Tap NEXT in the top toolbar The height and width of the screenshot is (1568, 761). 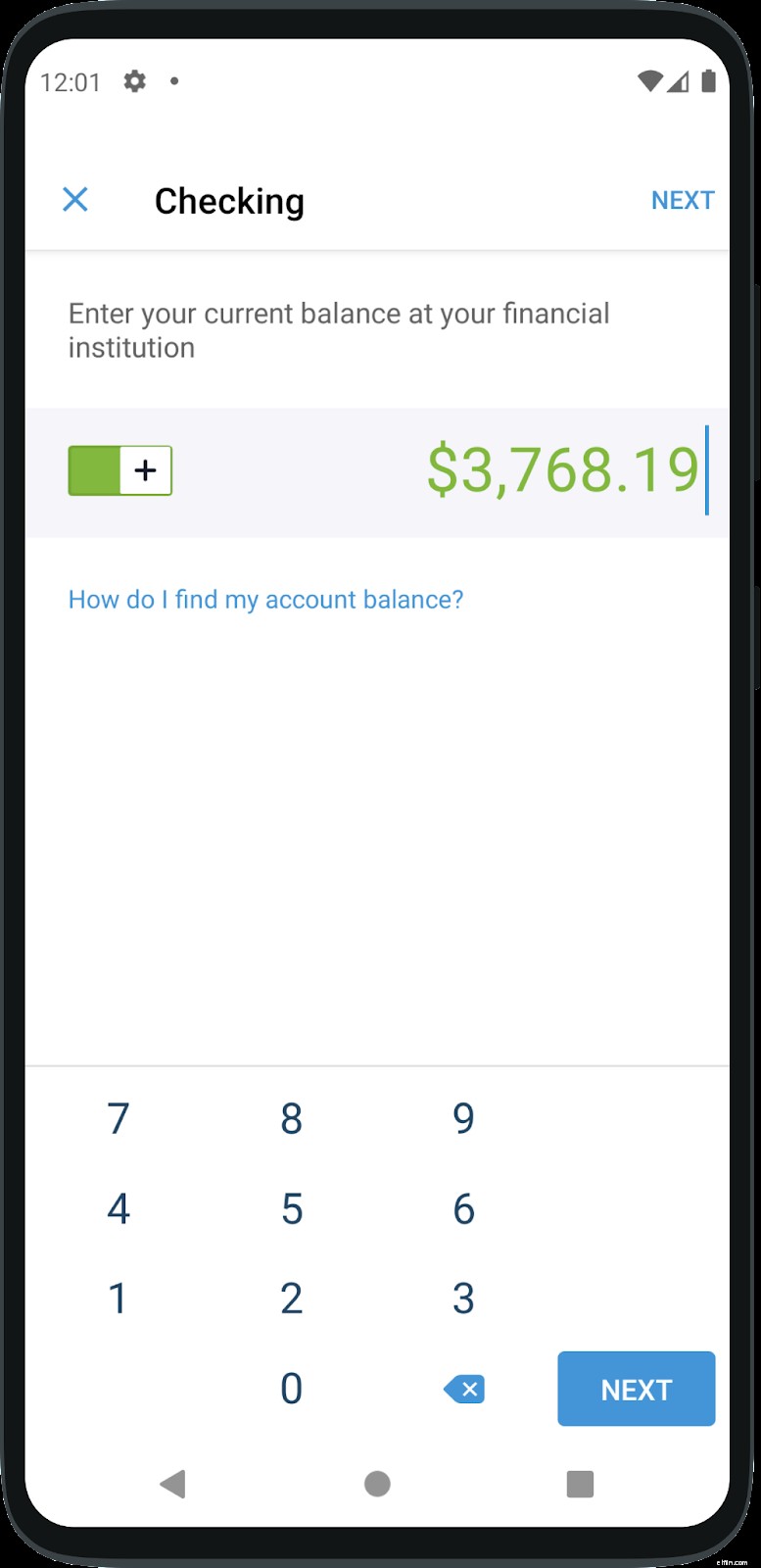click(683, 199)
